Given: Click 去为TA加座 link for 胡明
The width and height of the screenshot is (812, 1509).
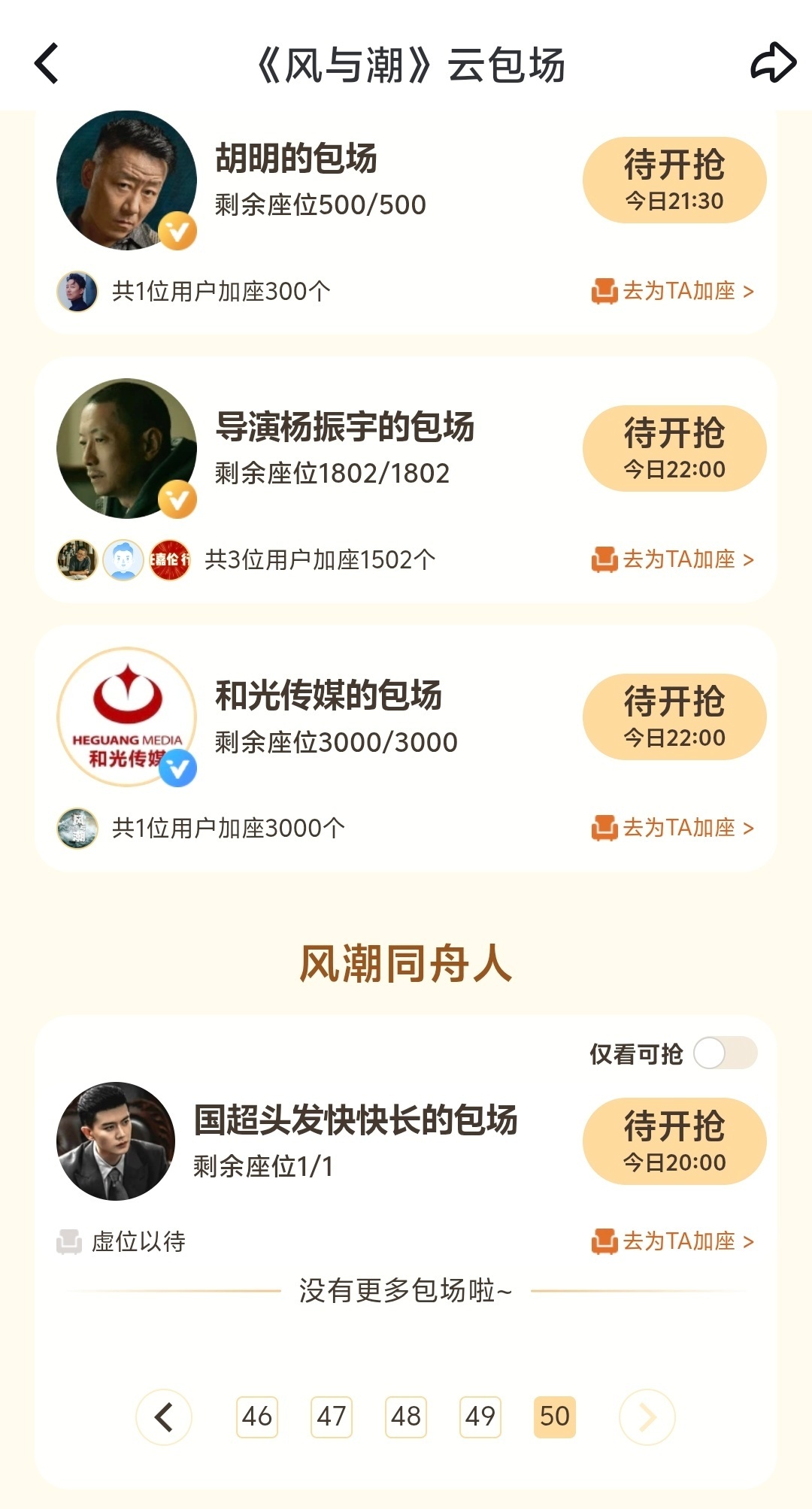Looking at the screenshot, I should coord(679,291).
